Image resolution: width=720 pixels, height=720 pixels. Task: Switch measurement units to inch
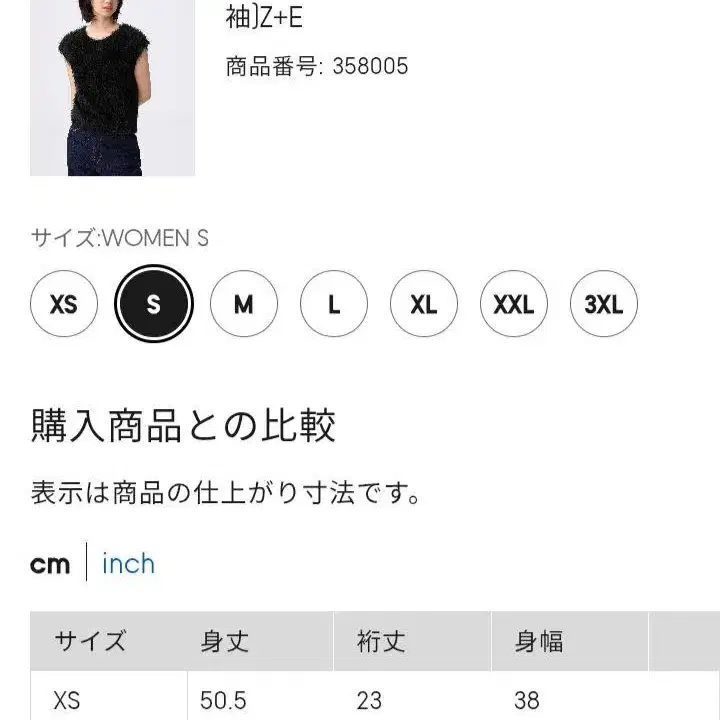pos(128,564)
